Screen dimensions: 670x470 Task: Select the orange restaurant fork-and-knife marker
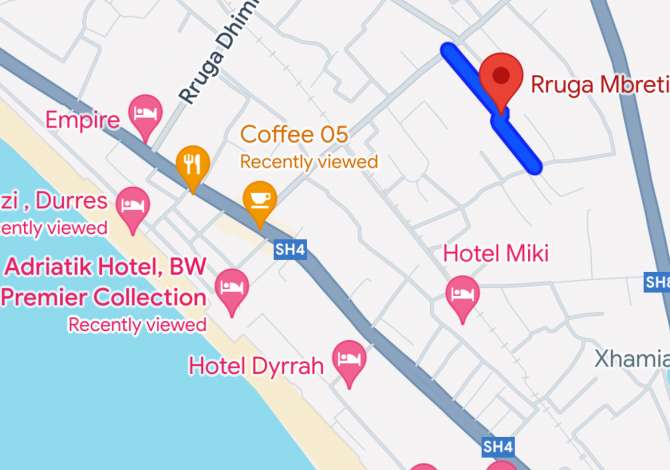[x=192, y=165]
